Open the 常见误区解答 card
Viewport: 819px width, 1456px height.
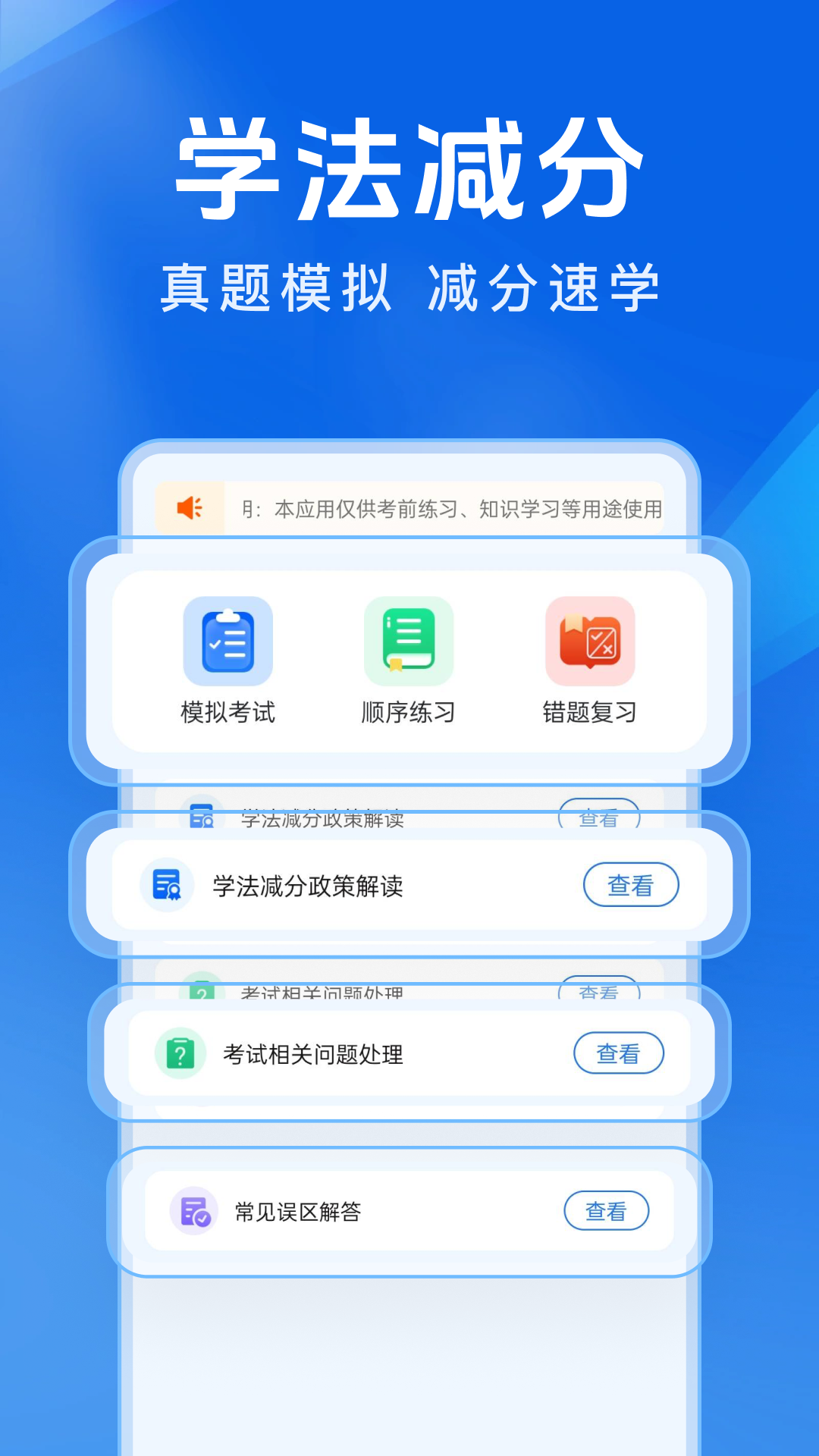(x=409, y=1210)
